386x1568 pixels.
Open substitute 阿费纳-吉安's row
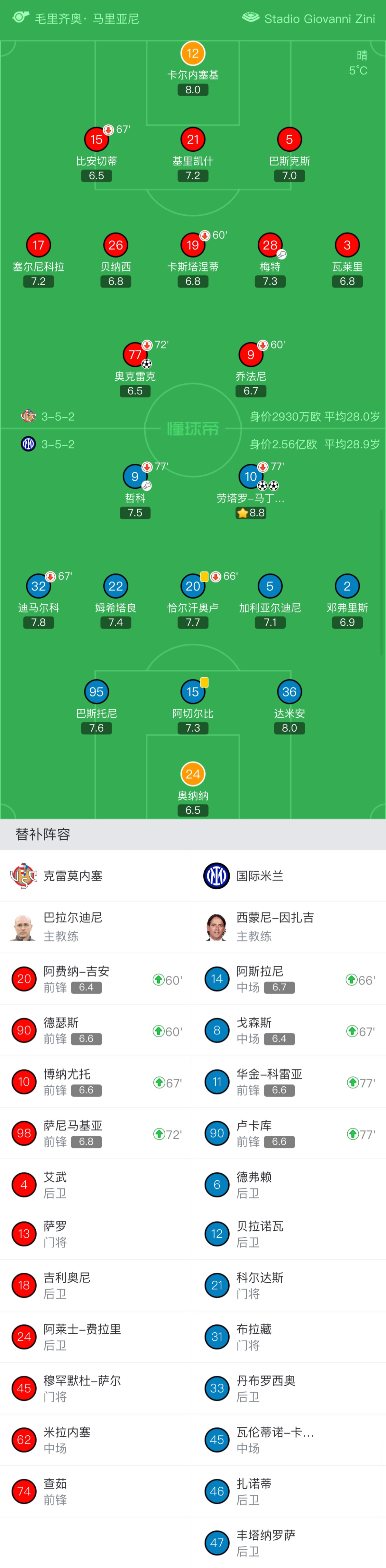96,979
